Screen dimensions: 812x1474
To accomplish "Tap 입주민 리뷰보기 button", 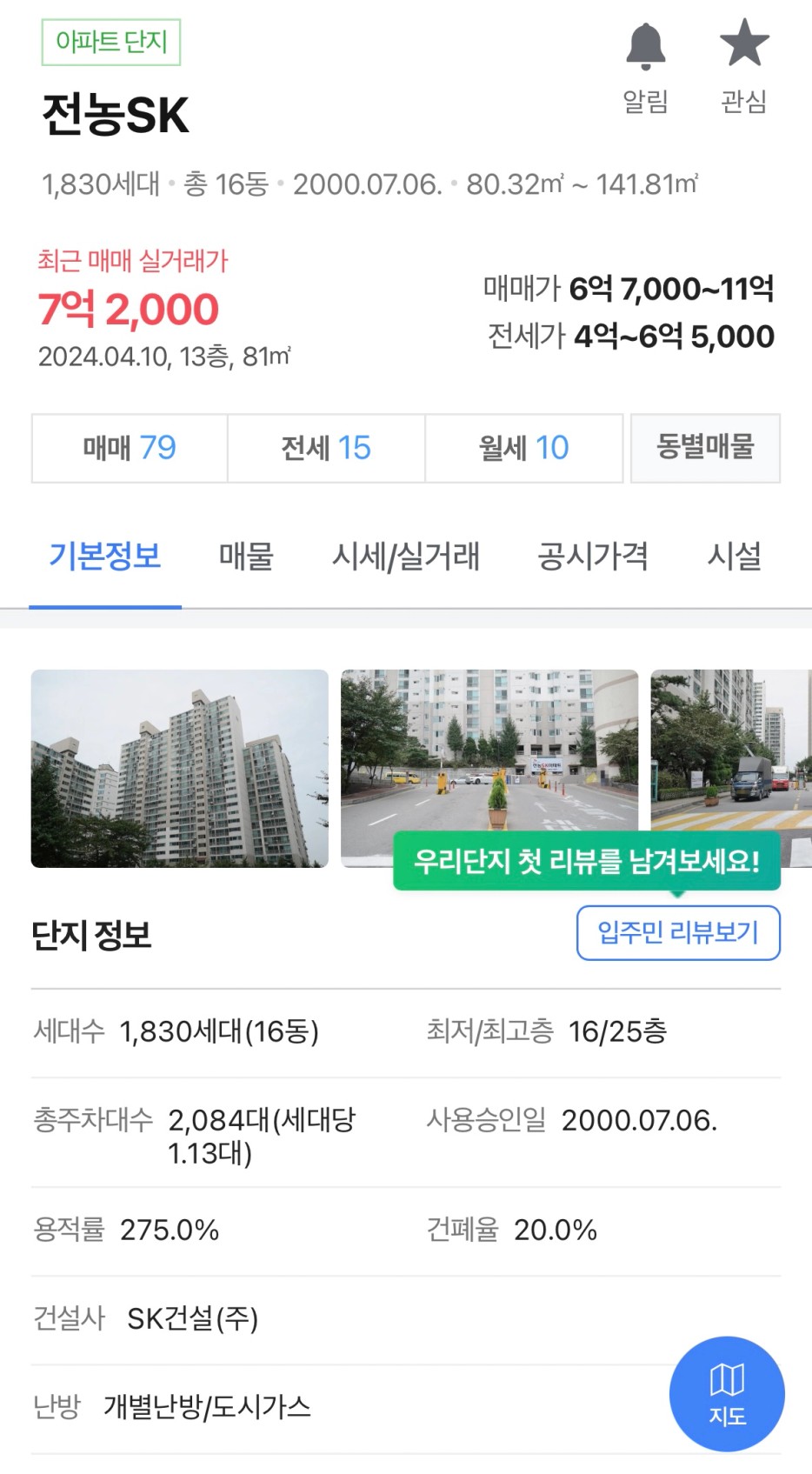I will pyautogui.click(x=678, y=933).
